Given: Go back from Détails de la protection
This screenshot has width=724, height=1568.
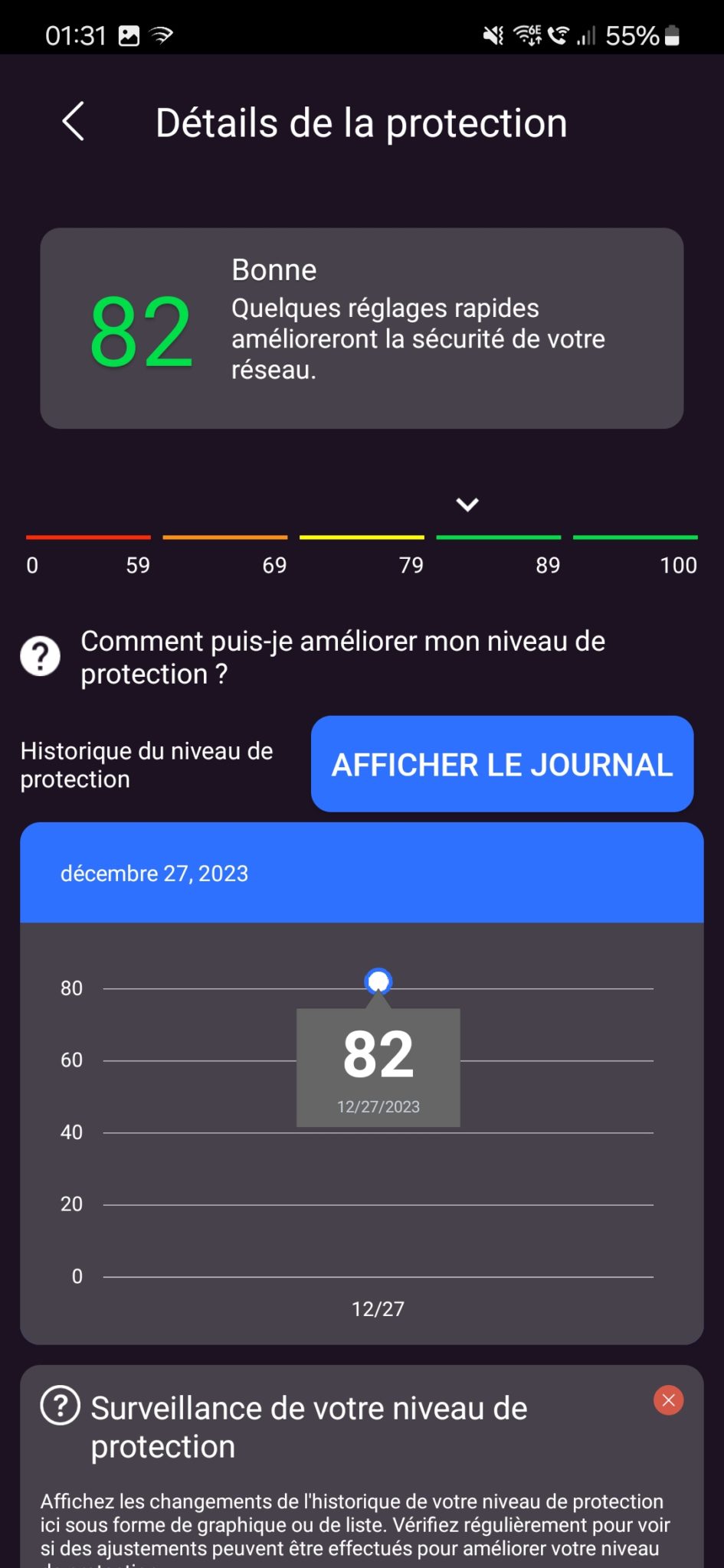Looking at the screenshot, I should (x=74, y=122).
